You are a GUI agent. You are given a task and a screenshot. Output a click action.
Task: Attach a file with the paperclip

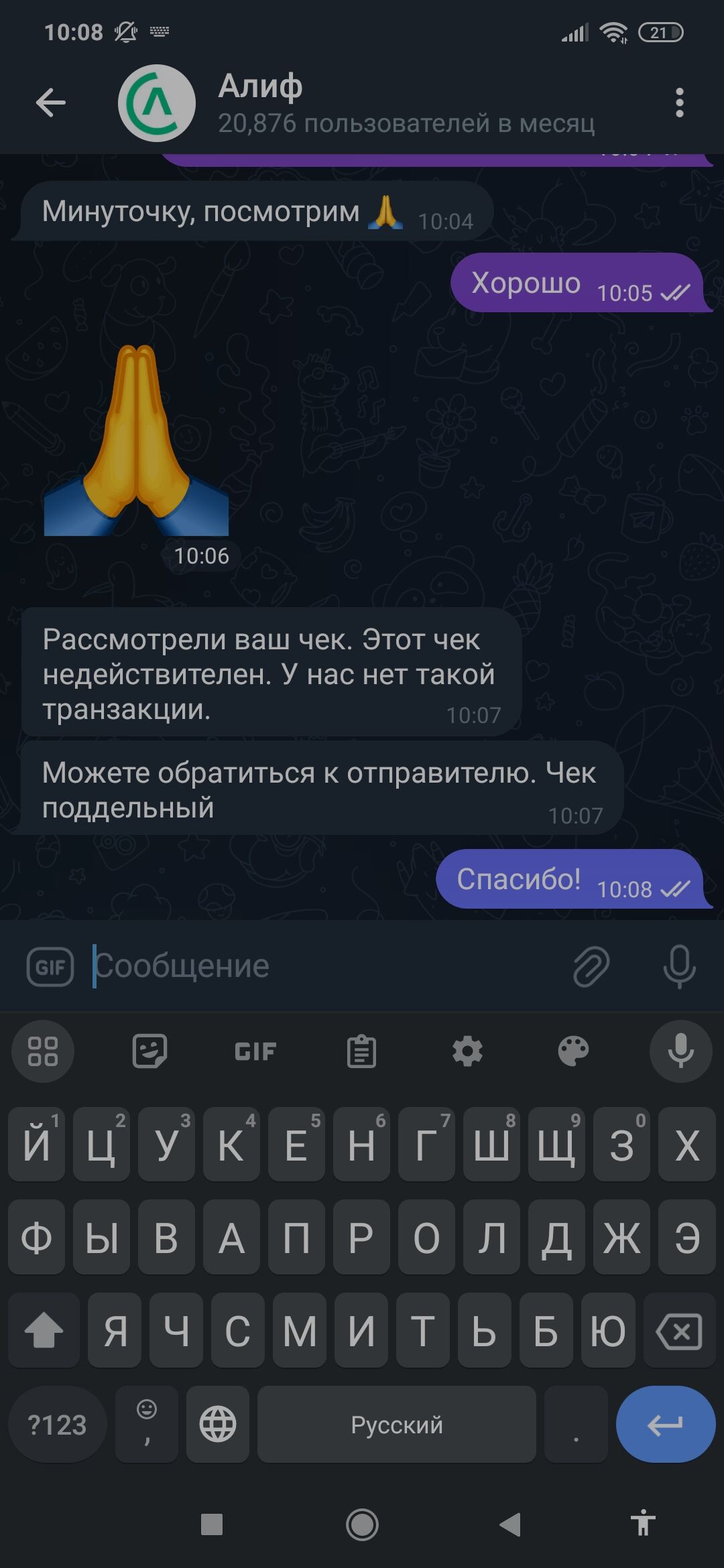pos(591,967)
